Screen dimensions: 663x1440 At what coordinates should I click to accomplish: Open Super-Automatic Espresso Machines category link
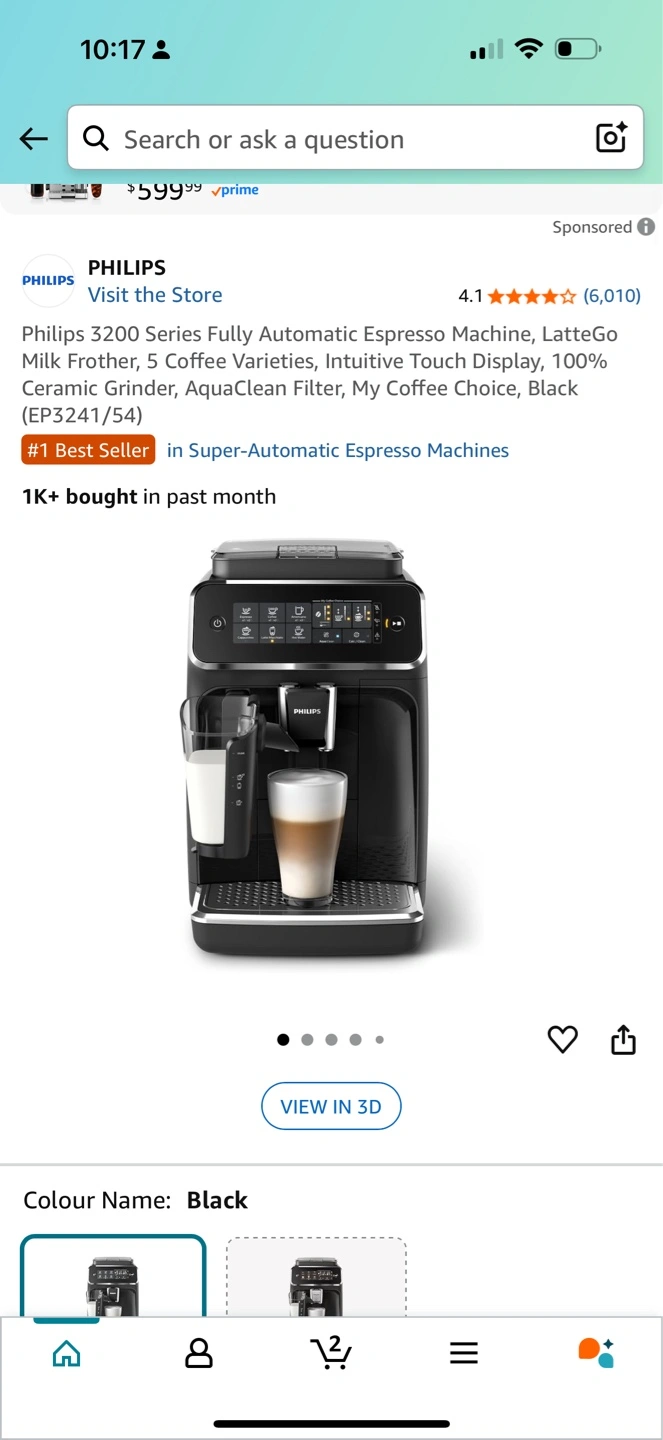coord(338,451)
